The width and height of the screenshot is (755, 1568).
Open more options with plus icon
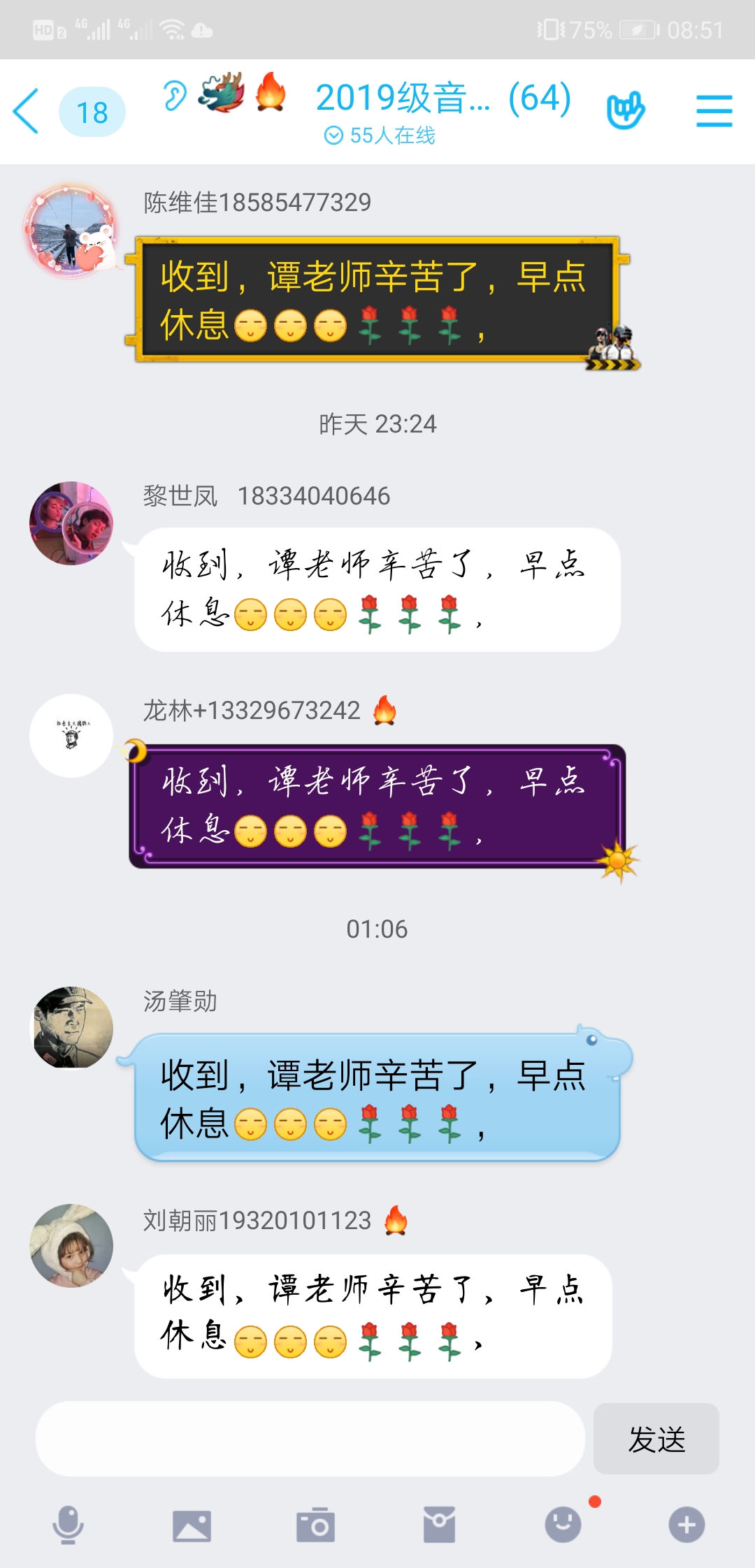[686, 1525]
